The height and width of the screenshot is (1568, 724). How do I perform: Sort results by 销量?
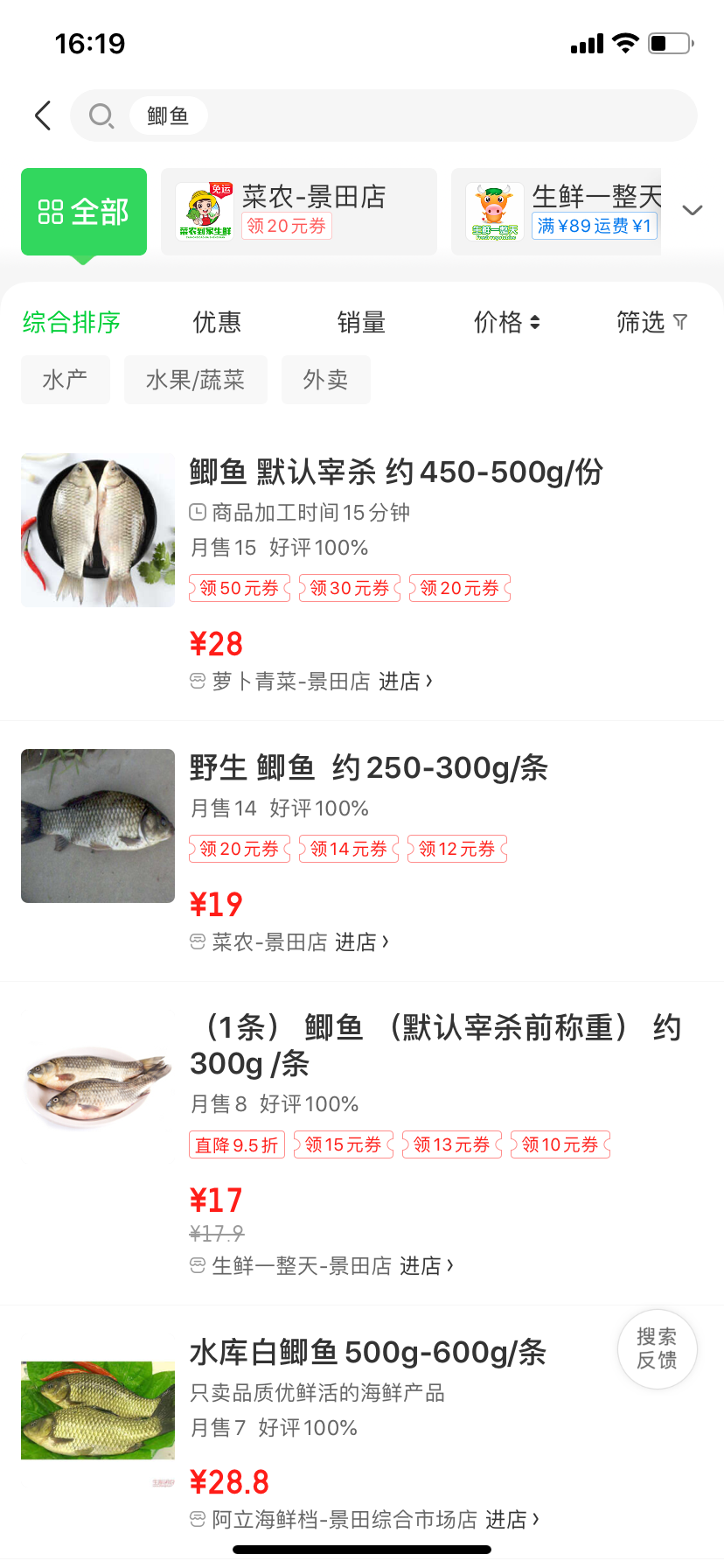pyautogui.click(x=361, y=323)
